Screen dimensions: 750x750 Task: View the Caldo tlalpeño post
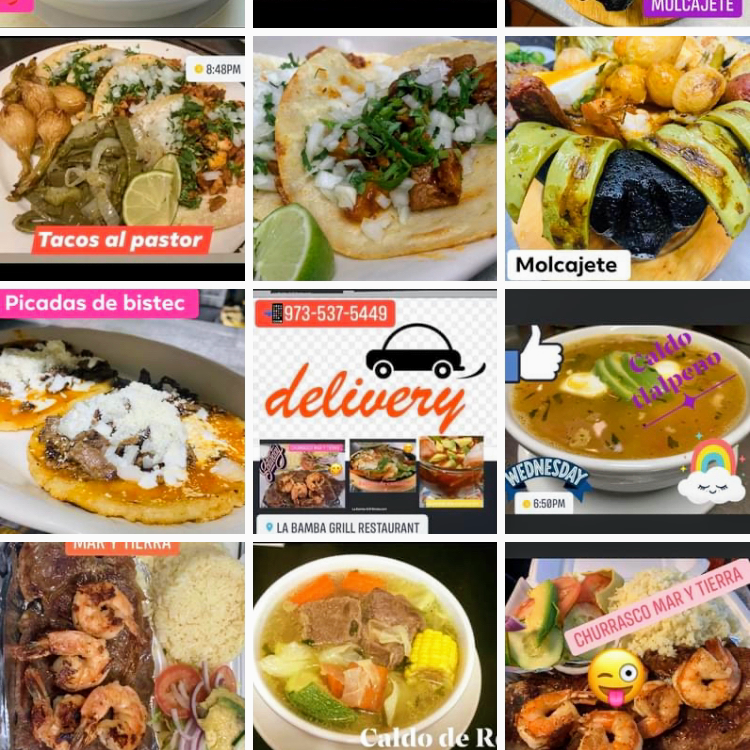(x=627, y=411)
